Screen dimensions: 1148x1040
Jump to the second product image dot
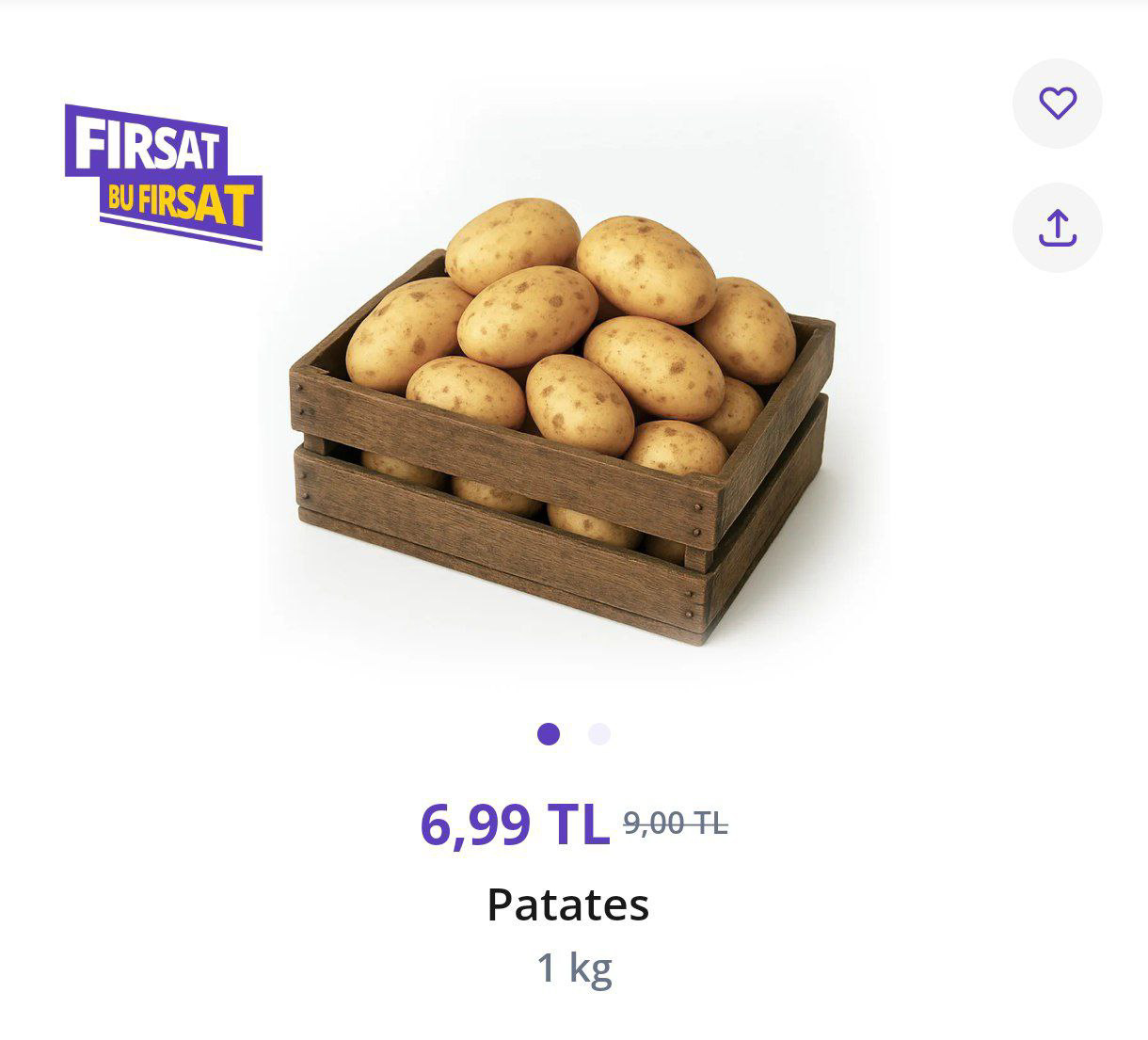coord(599,734)
